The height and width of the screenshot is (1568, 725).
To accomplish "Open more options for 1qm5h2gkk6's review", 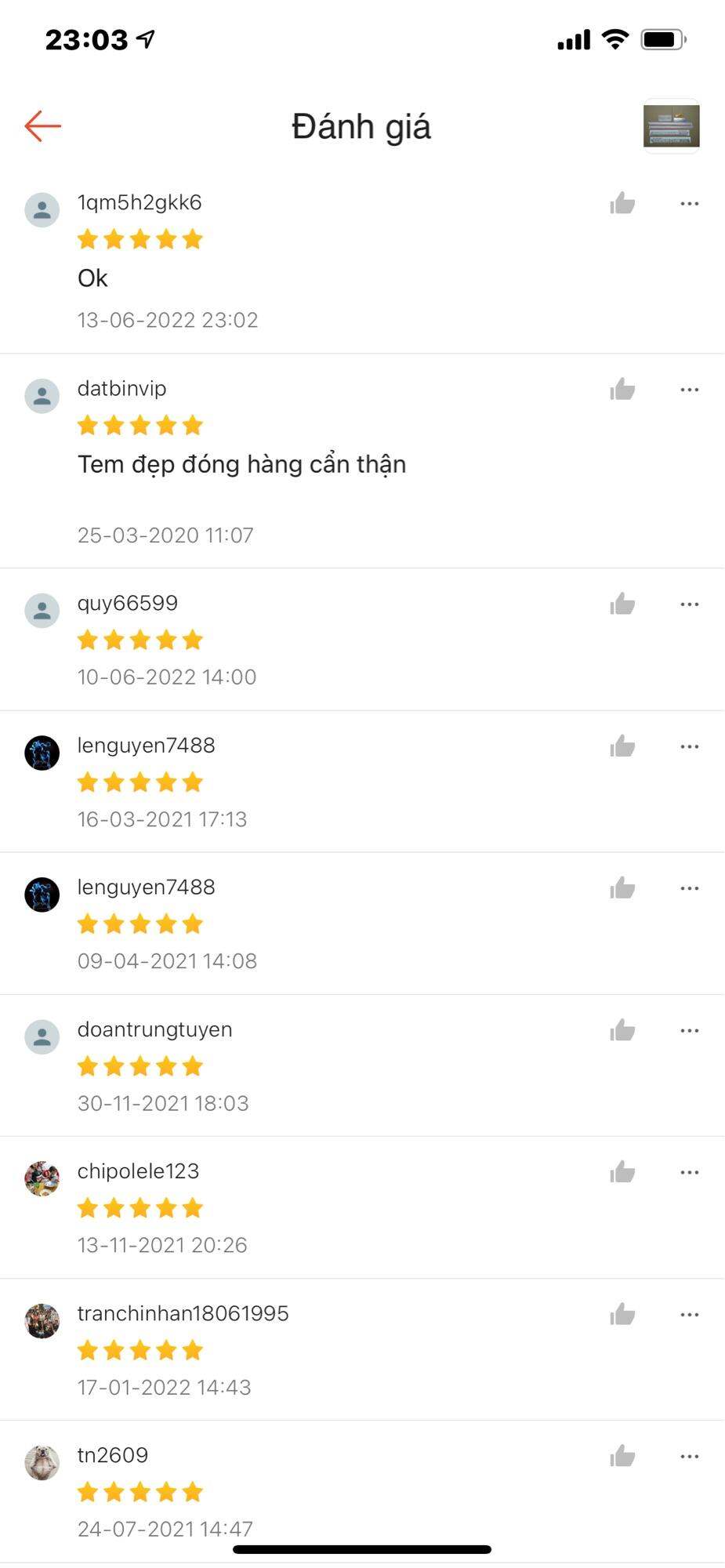I will 689,204.
